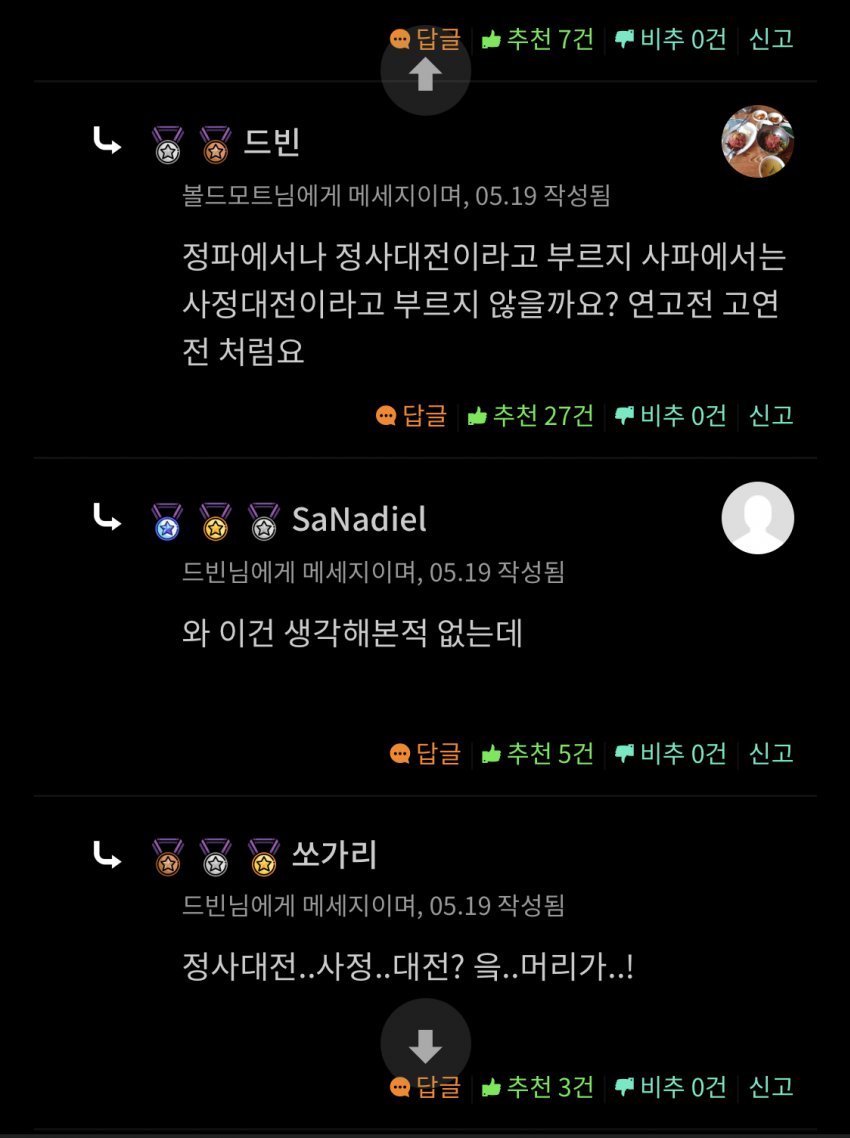This screenshot has height=1138, width=850.
Task: Reply to 드빈's comment
Action: click(411, 416)
